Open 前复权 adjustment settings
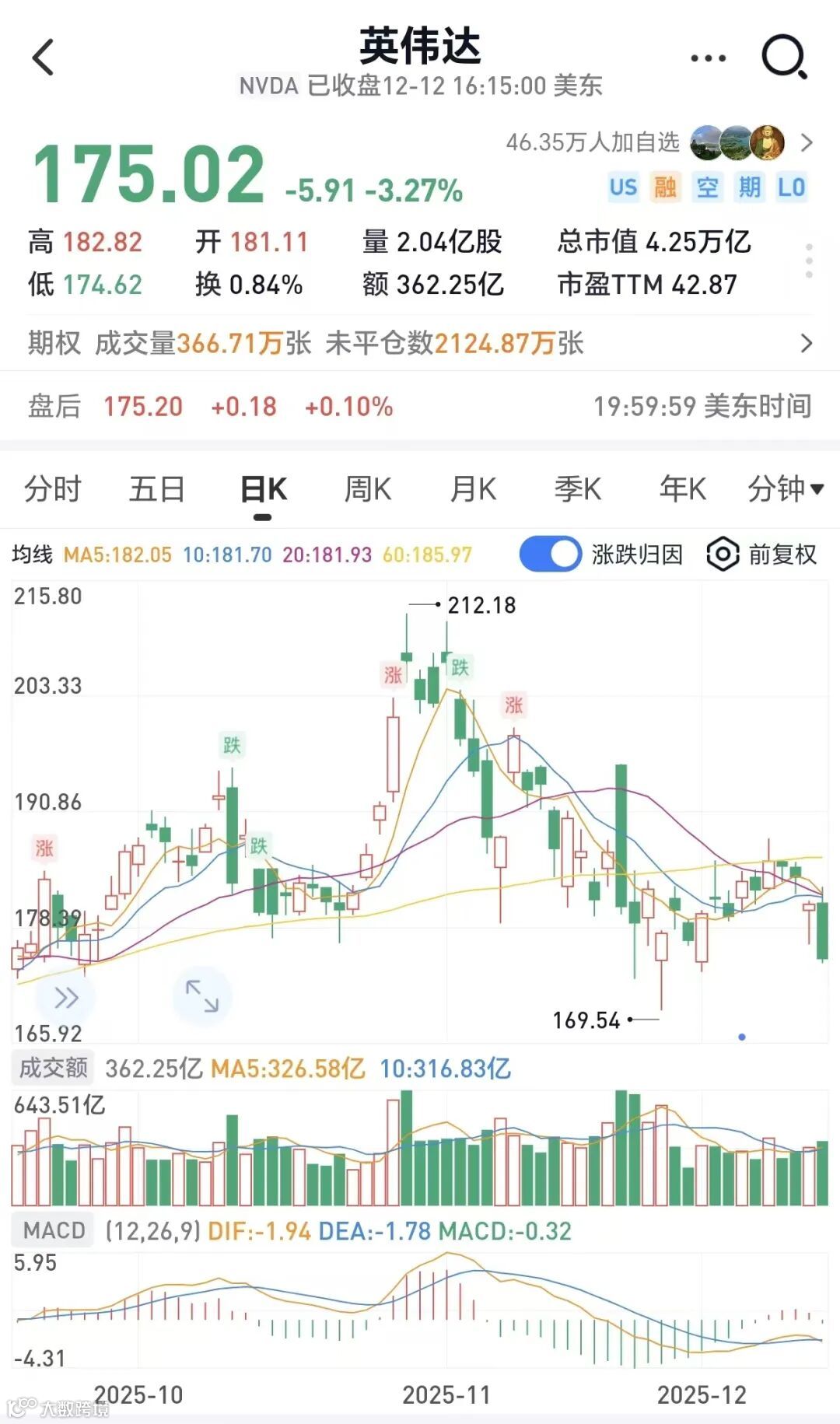The image size is (840, 1424). tap(762, 555)
